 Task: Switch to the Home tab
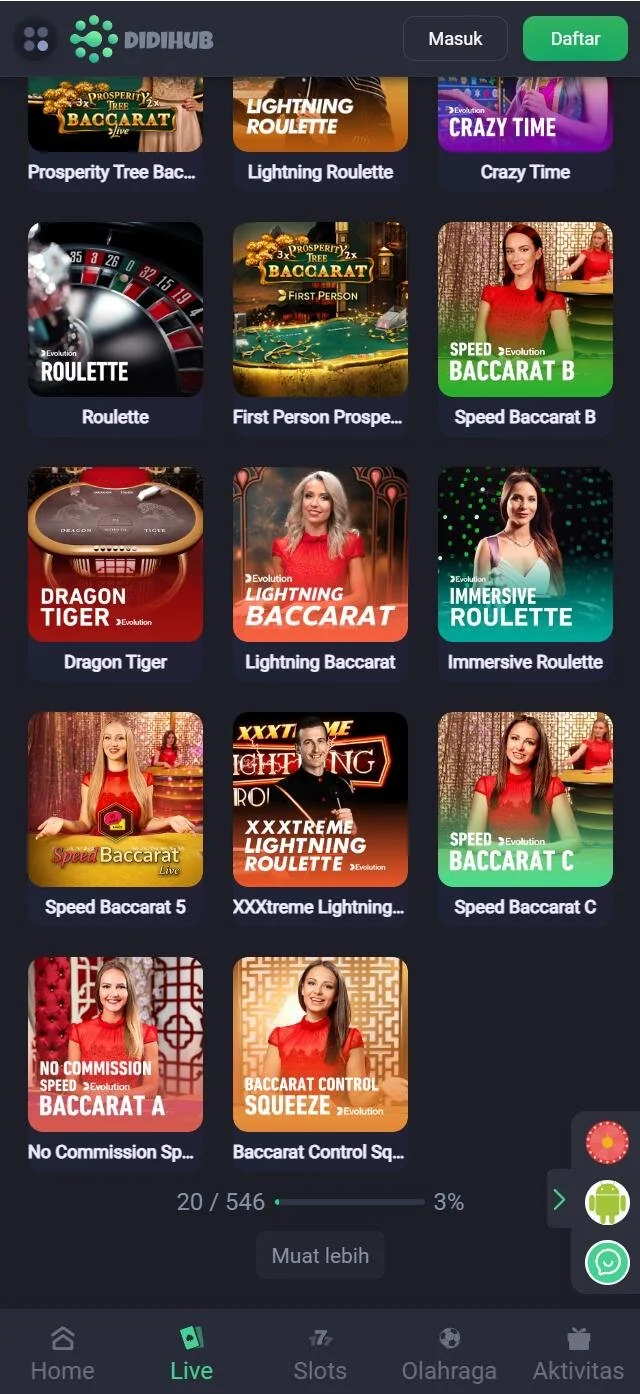tap(63, 1353)
